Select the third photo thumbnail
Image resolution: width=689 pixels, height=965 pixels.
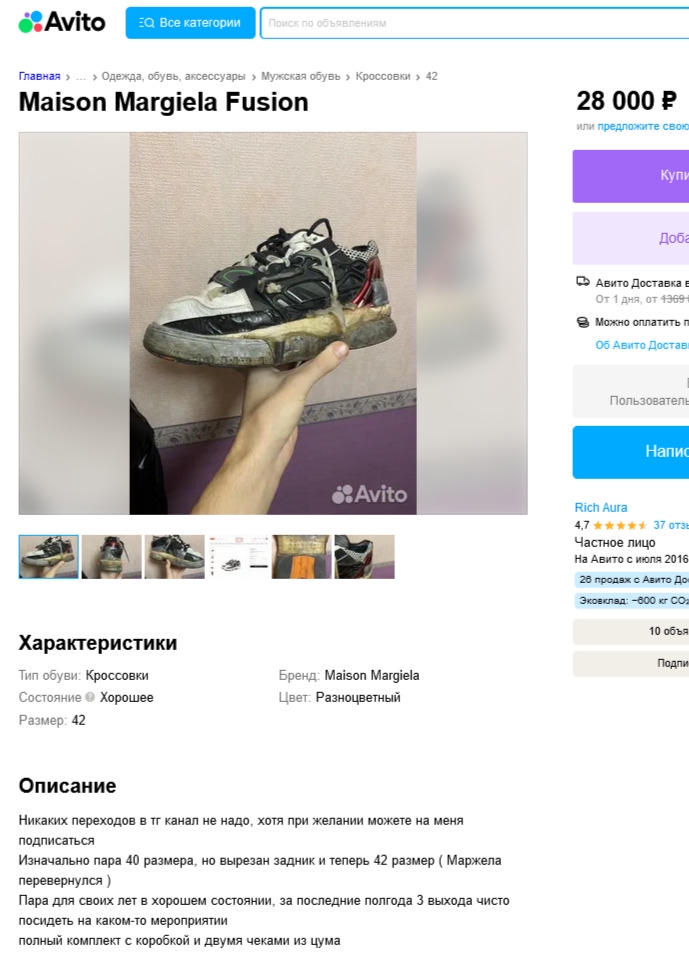(x=174, y=556)
